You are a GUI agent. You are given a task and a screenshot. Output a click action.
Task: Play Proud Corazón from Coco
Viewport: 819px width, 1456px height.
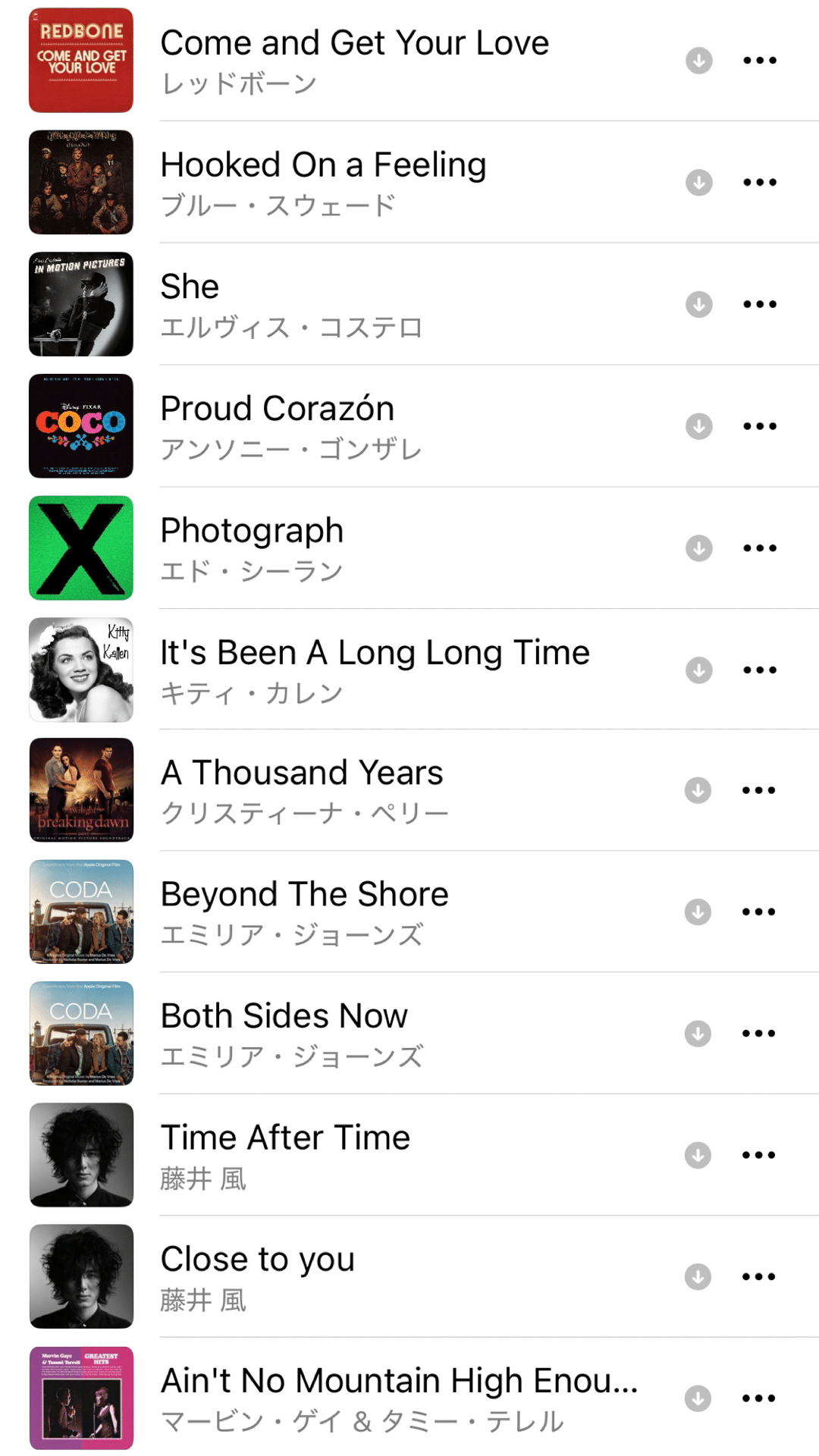(277, 409)
